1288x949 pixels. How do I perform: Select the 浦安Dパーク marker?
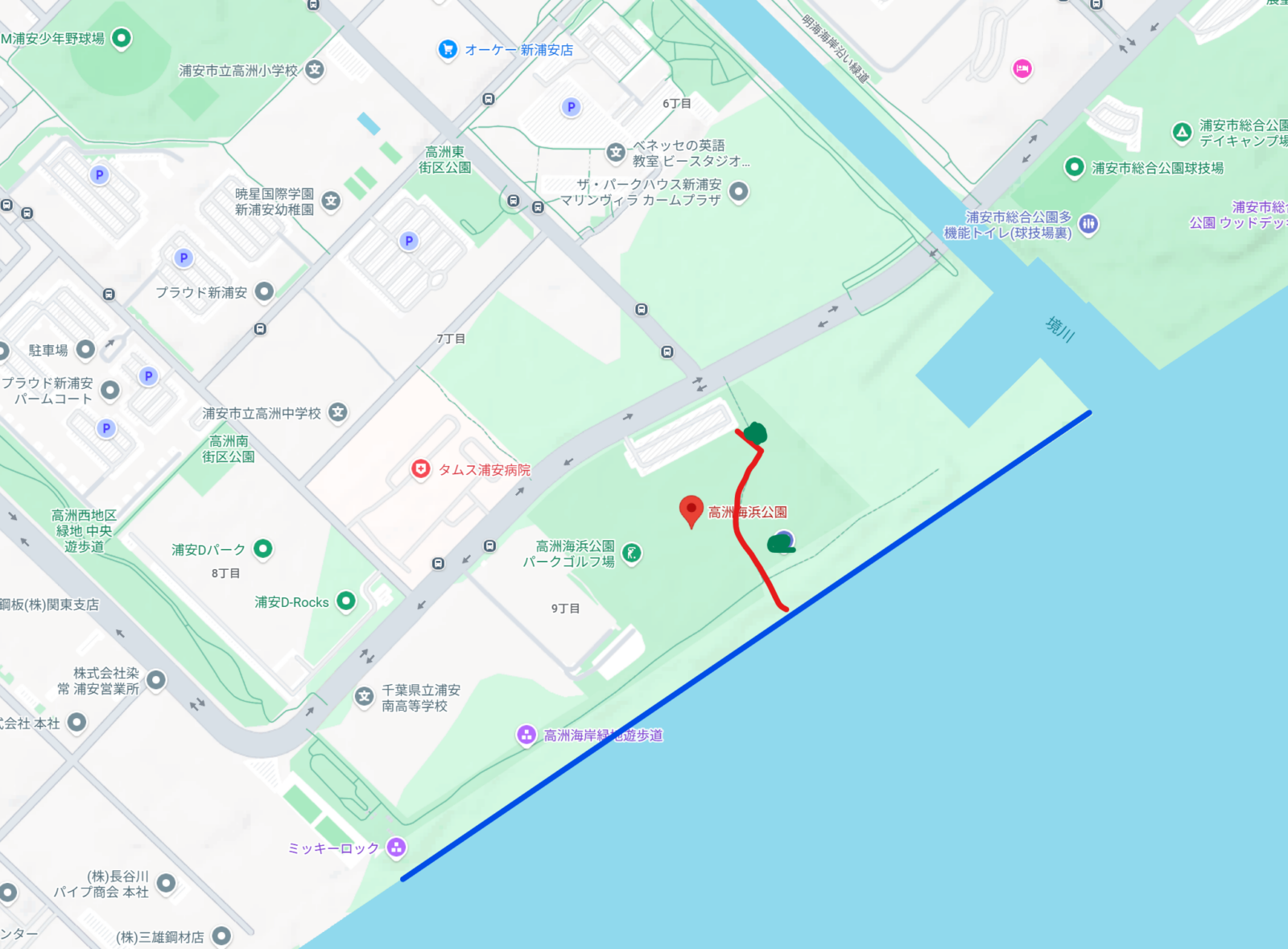[x=263, y=549]
